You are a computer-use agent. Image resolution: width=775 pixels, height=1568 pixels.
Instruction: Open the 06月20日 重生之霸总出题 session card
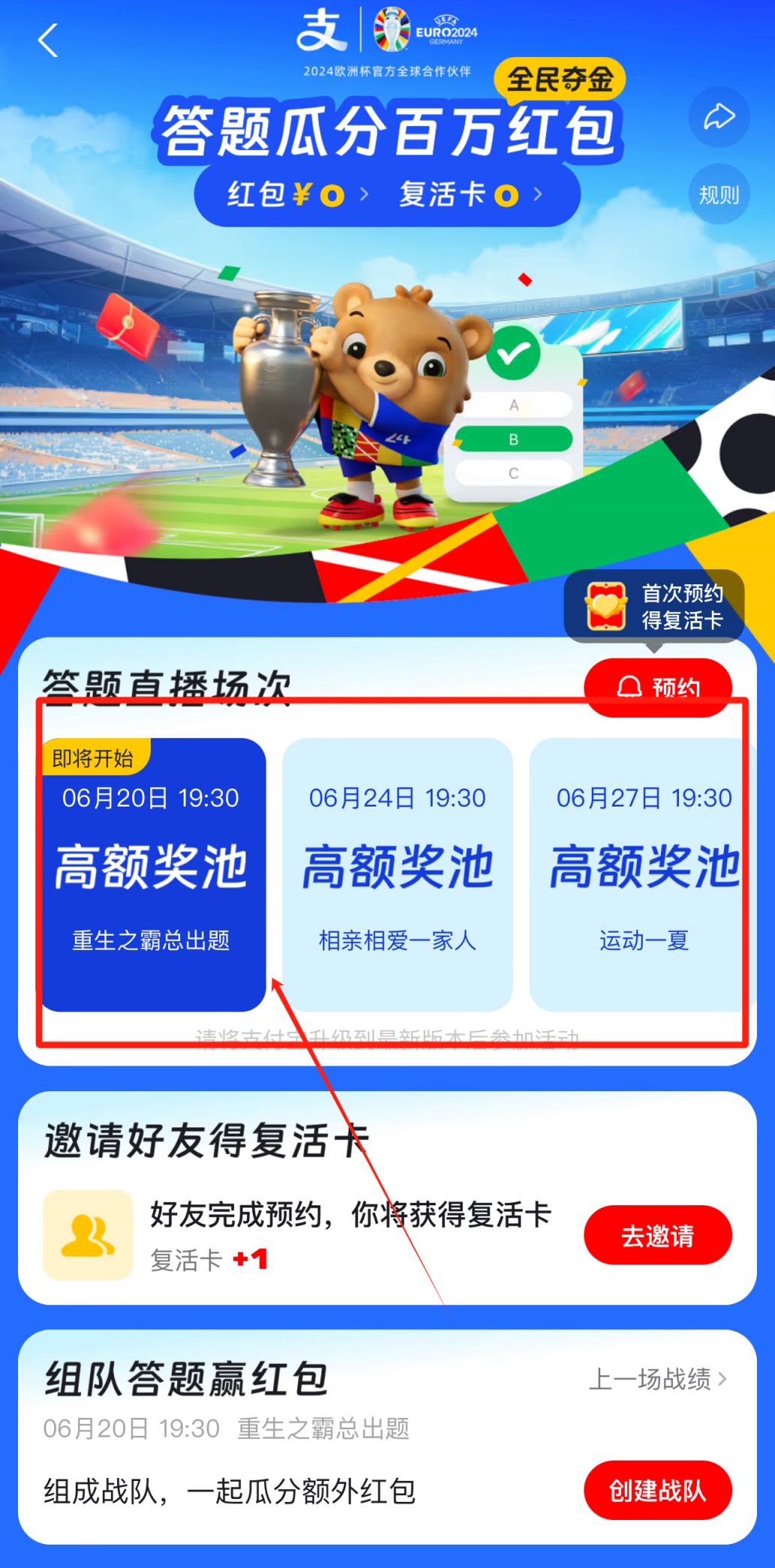click(x=152, y=874)
